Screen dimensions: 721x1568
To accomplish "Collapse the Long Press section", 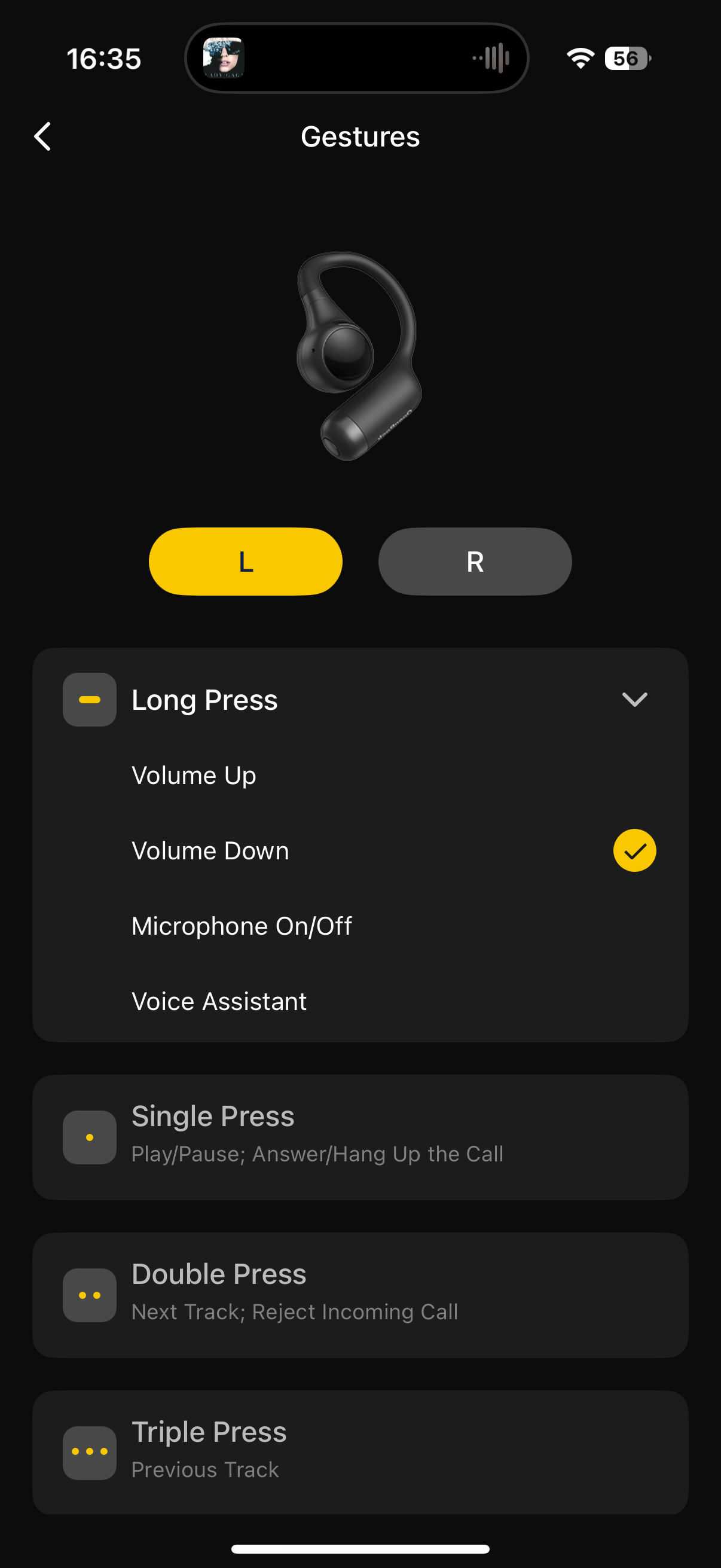I will [x=634, y=700].
